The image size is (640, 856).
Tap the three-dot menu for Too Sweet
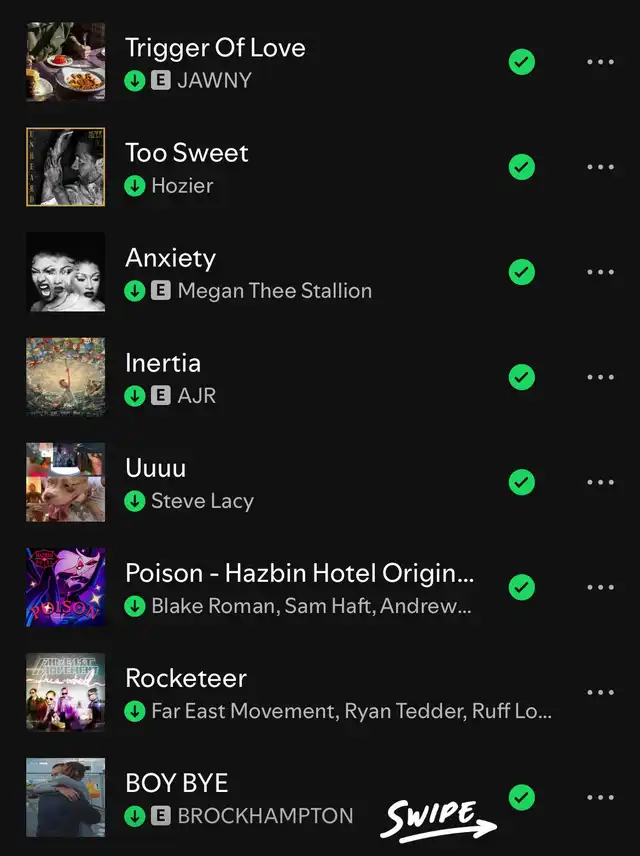[x=600, y=167]
